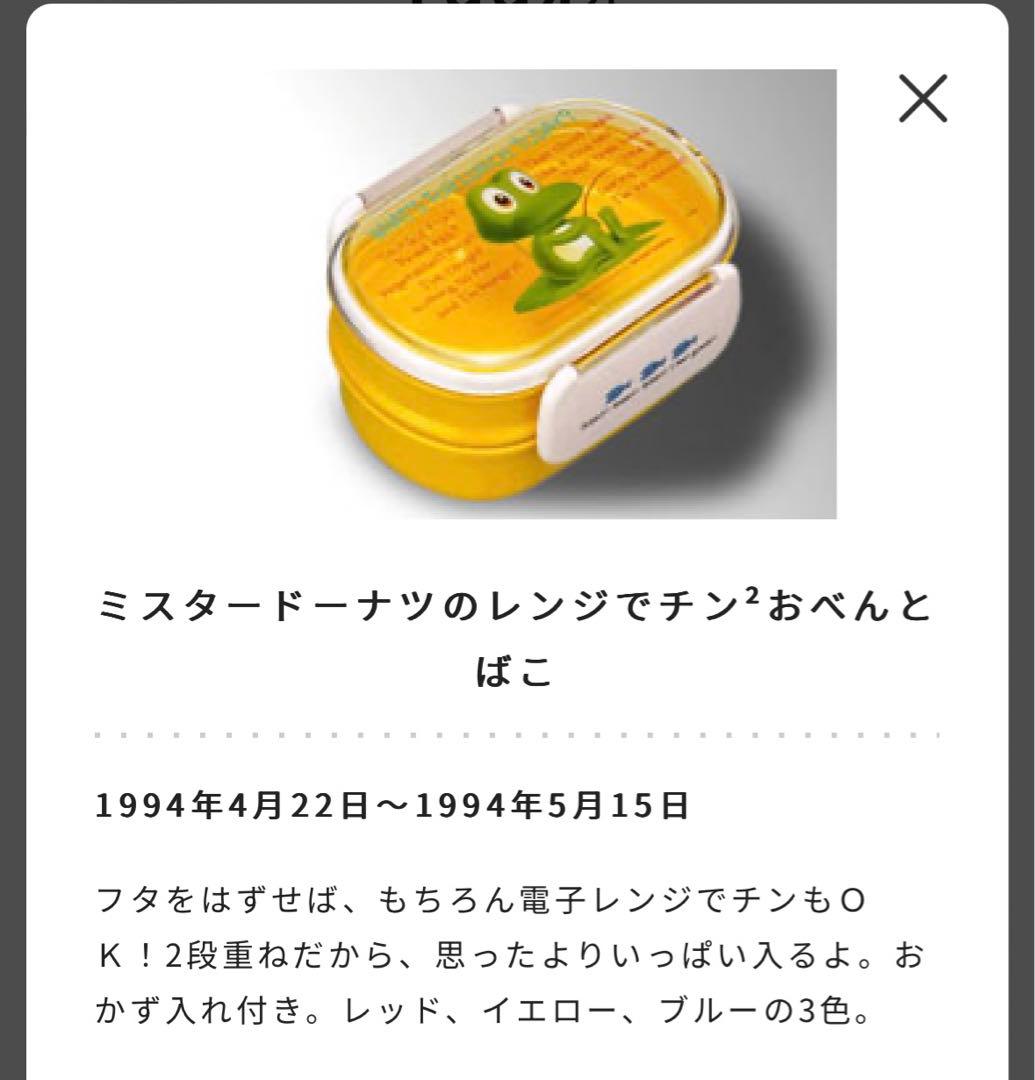Image resolution: width=1035 pixels, height=1080 pixels.
Task: Click the dotted divider line
Action: 516,733
